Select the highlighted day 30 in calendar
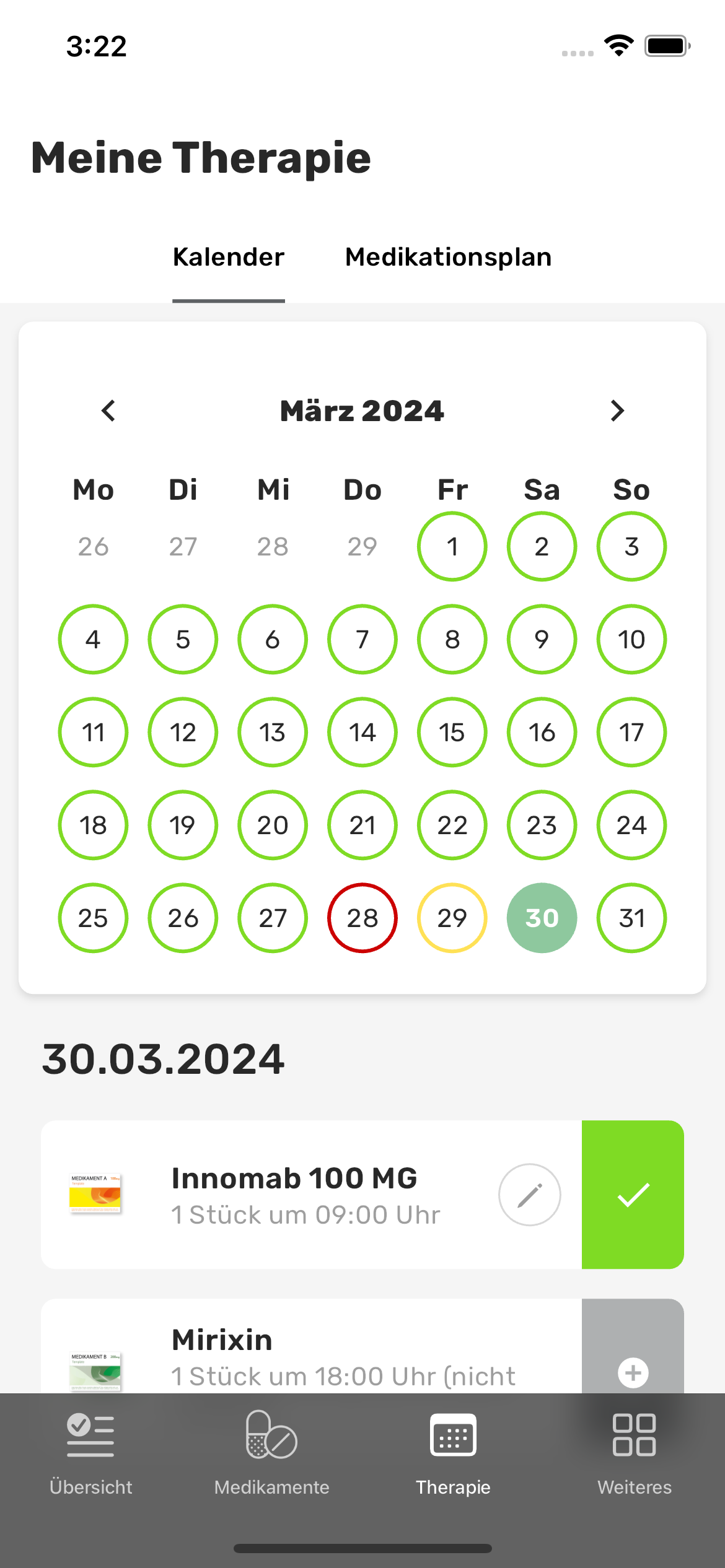This screenshot has width=725, height=1568. pyautogui.click(x=541, y=918)
